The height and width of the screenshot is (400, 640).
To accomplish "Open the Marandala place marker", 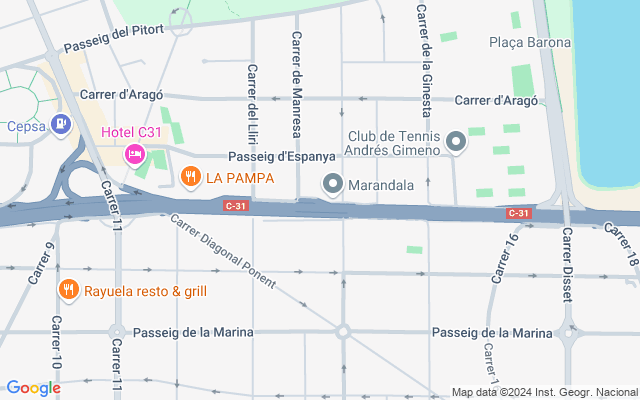I will [x=333, y=184].
